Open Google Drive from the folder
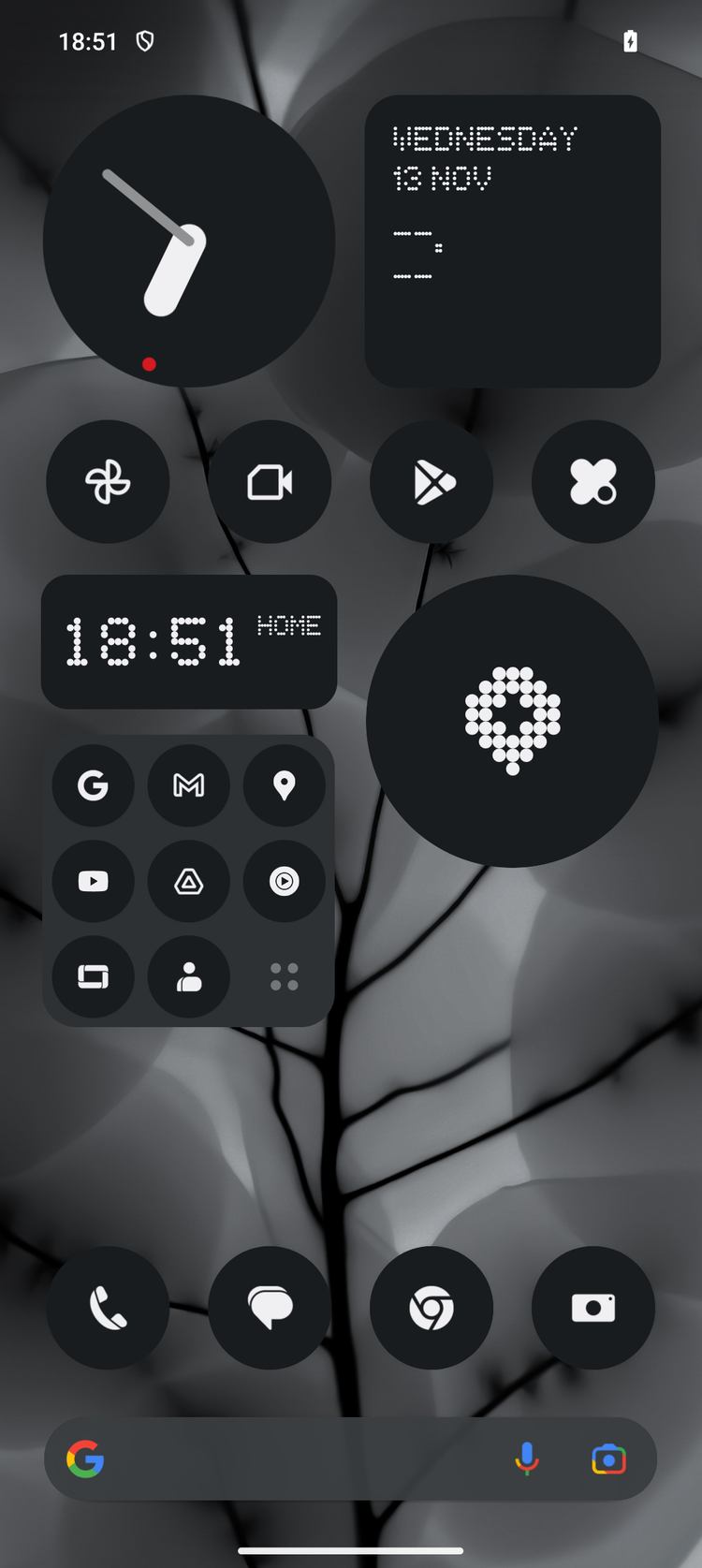702x1568 pixels. (188, 880)
